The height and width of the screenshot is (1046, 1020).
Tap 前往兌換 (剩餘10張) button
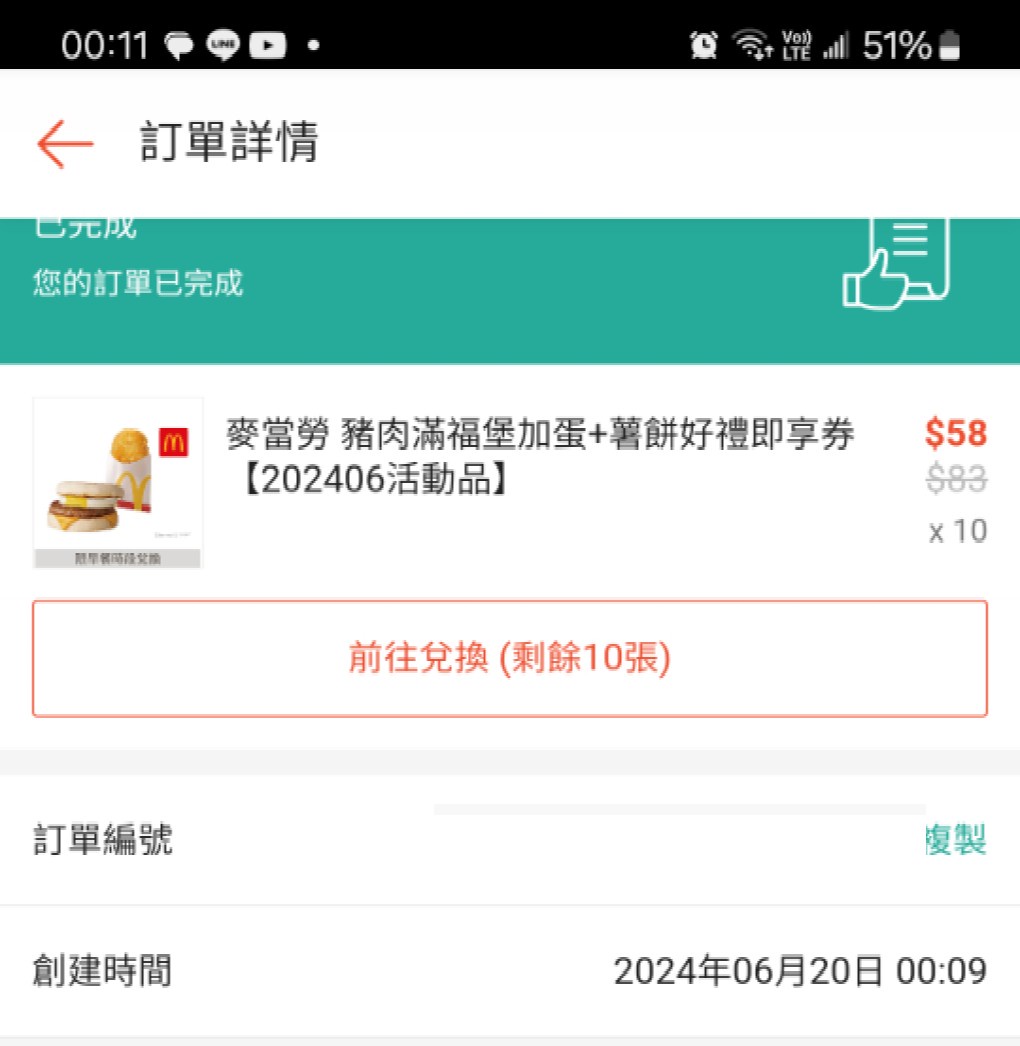tap(509, 659)
